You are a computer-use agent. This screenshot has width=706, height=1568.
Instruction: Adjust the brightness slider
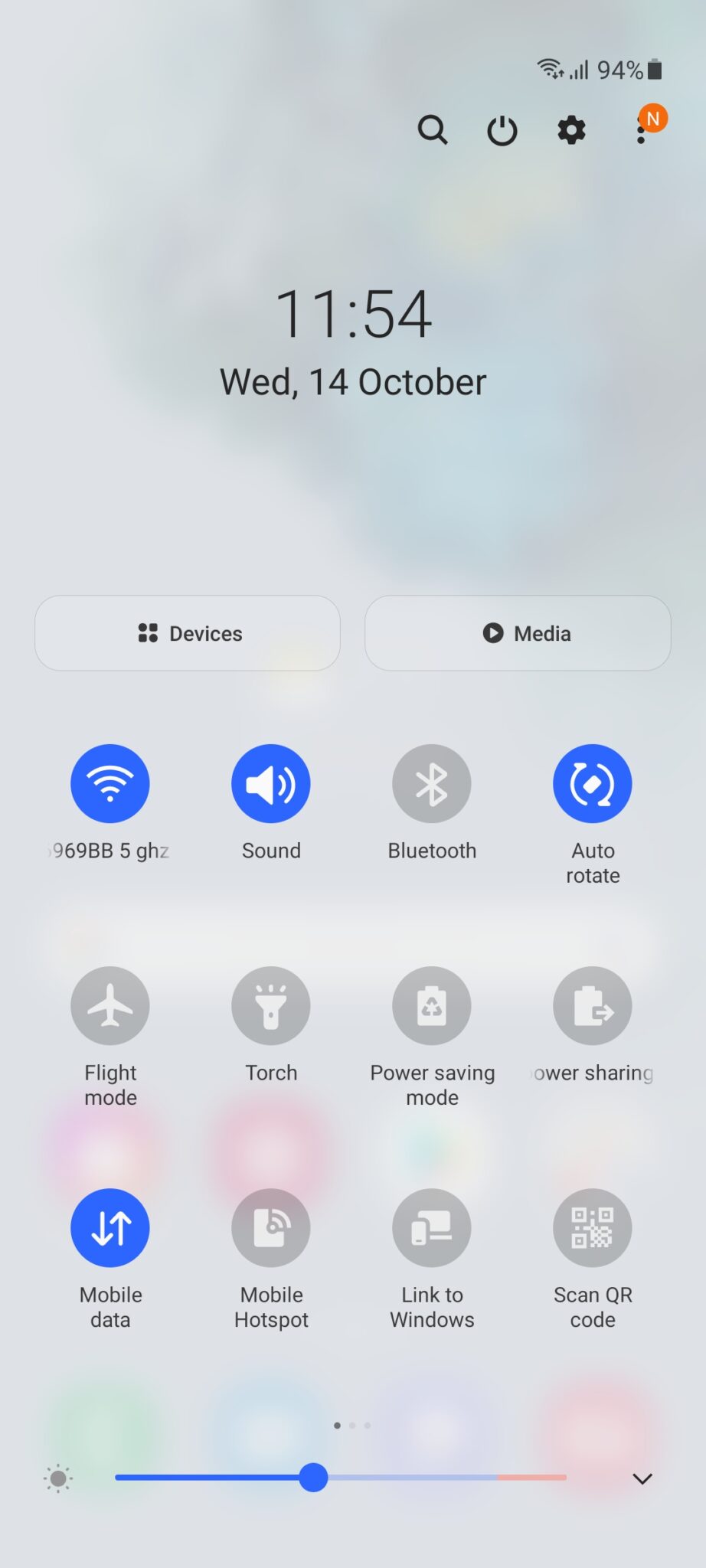pyautogui.click(x=312, y=1478)
